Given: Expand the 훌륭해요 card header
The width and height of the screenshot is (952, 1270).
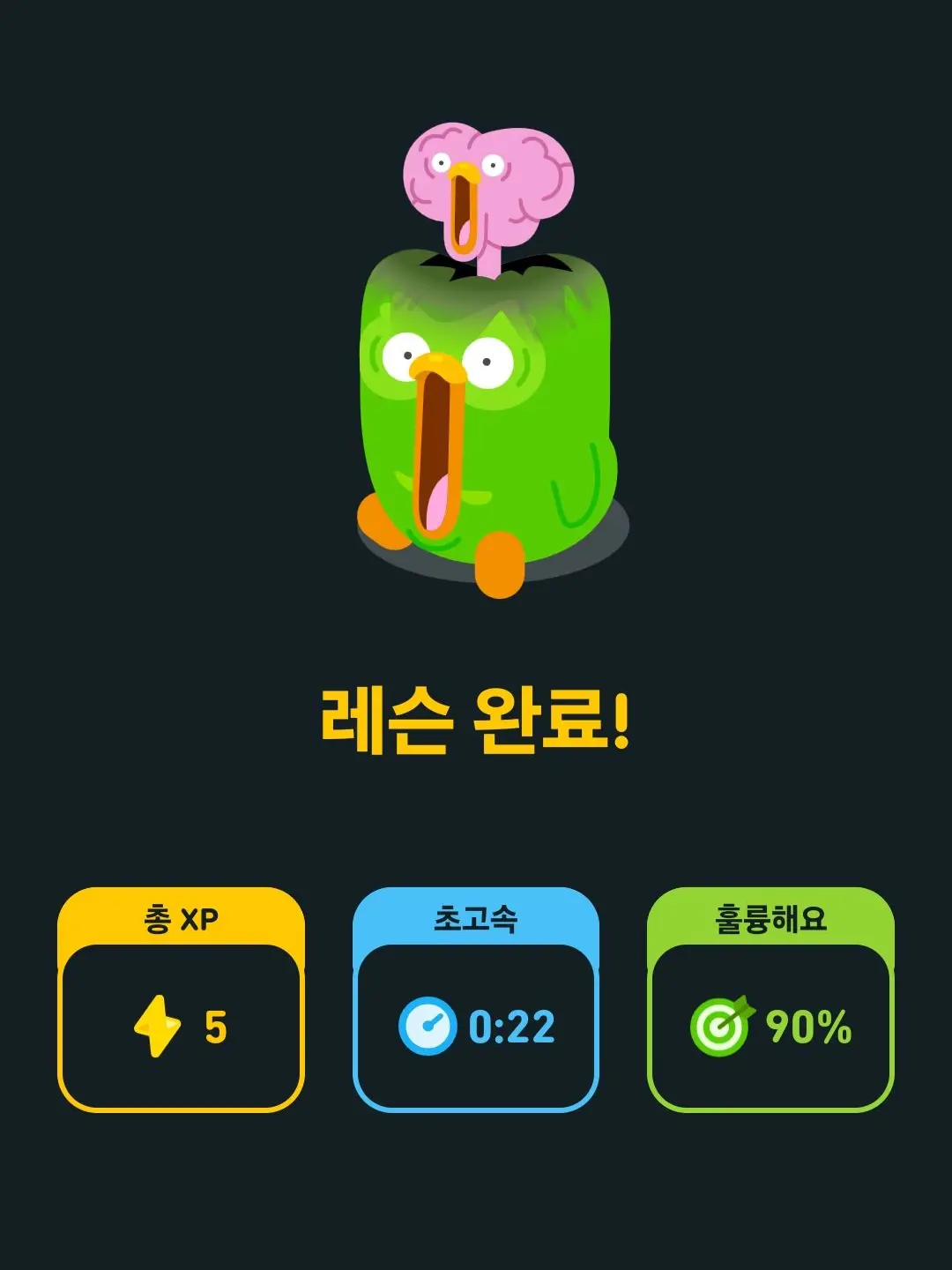Looking at the screenshot, I should click(x=773, y=919).
